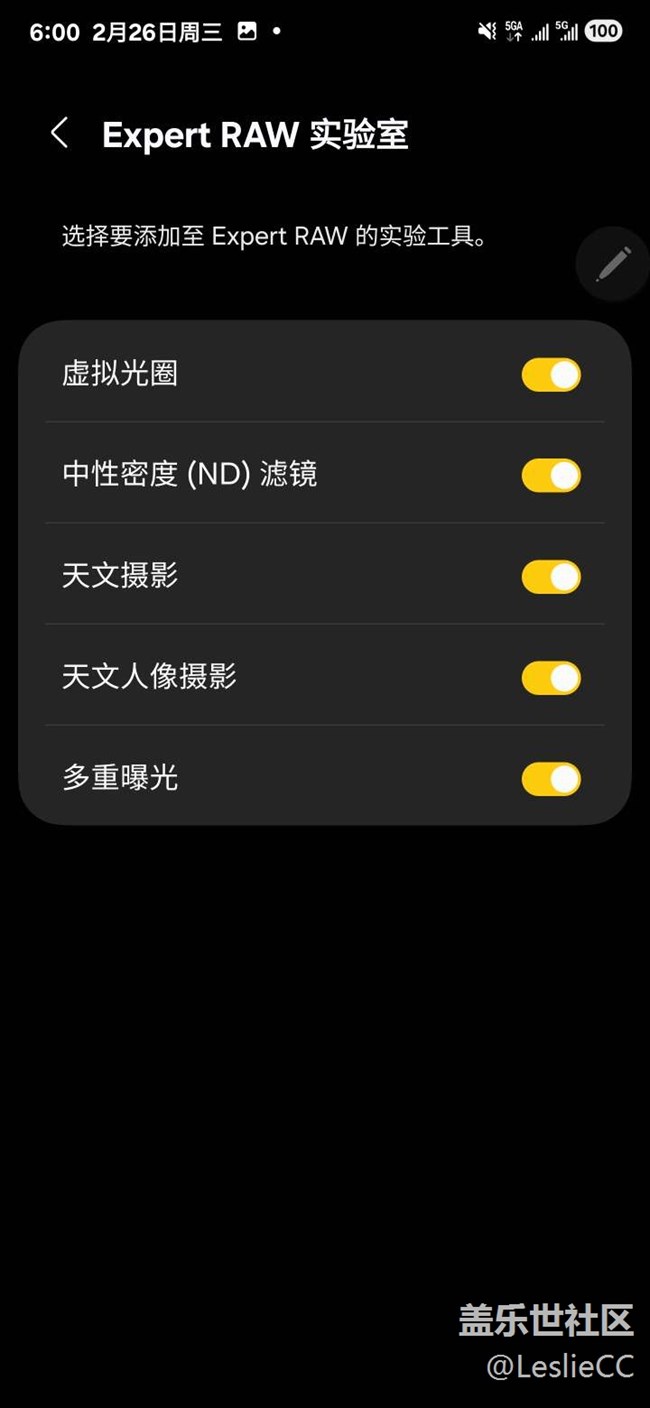
Task: Turn off the 虚拟光圈 switch
Action: pos(551,375)
